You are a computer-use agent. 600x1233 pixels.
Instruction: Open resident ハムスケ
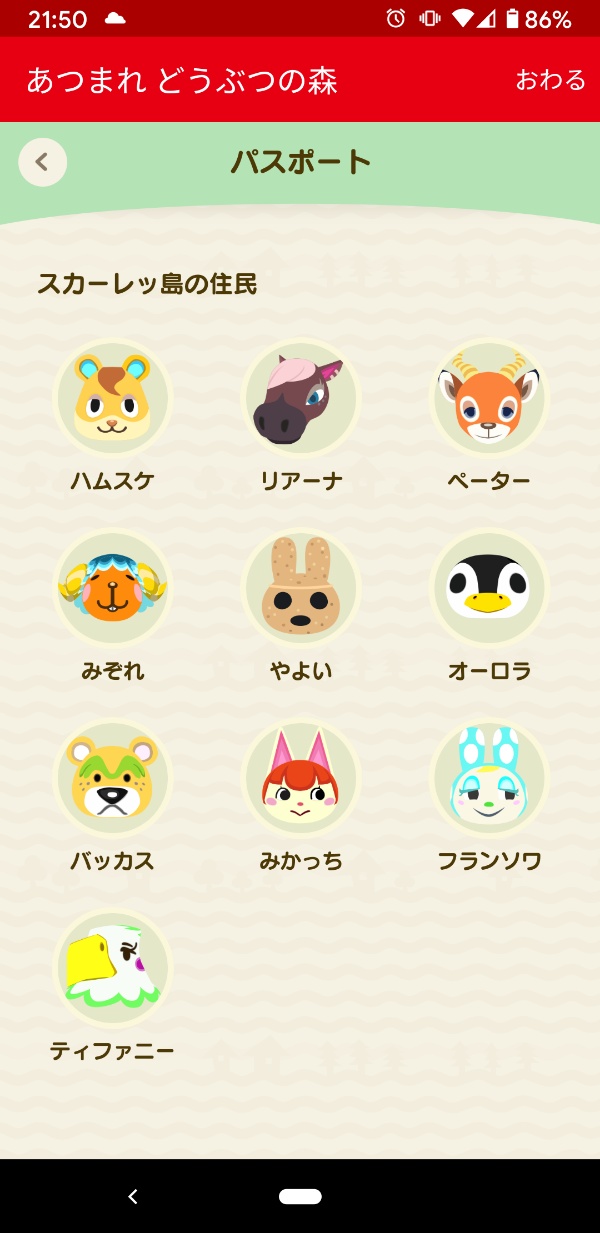pyautogui.click(x=112, y=399)
